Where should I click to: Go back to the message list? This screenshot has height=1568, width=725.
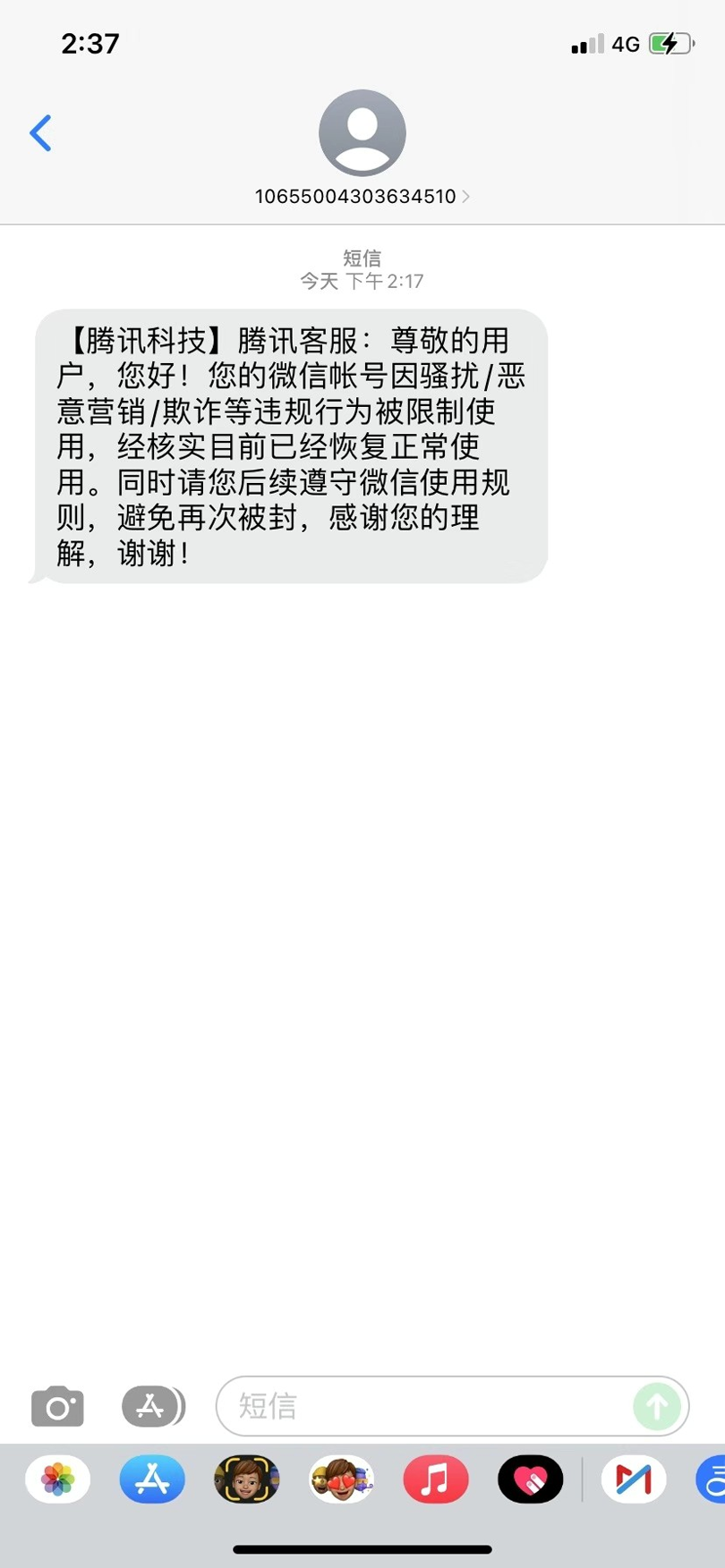(41, 133)
